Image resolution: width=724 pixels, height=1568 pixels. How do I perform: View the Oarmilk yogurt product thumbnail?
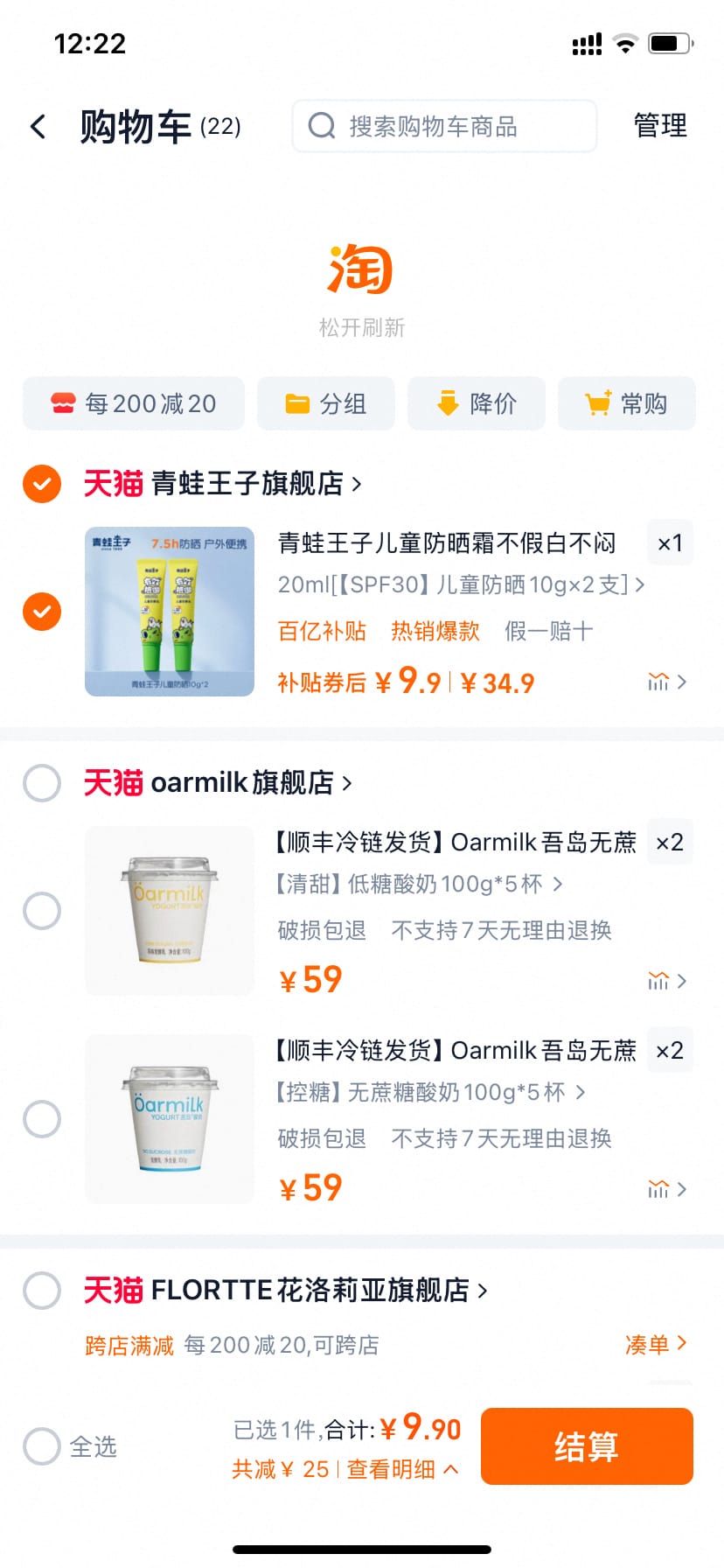(x=169, y=910)
